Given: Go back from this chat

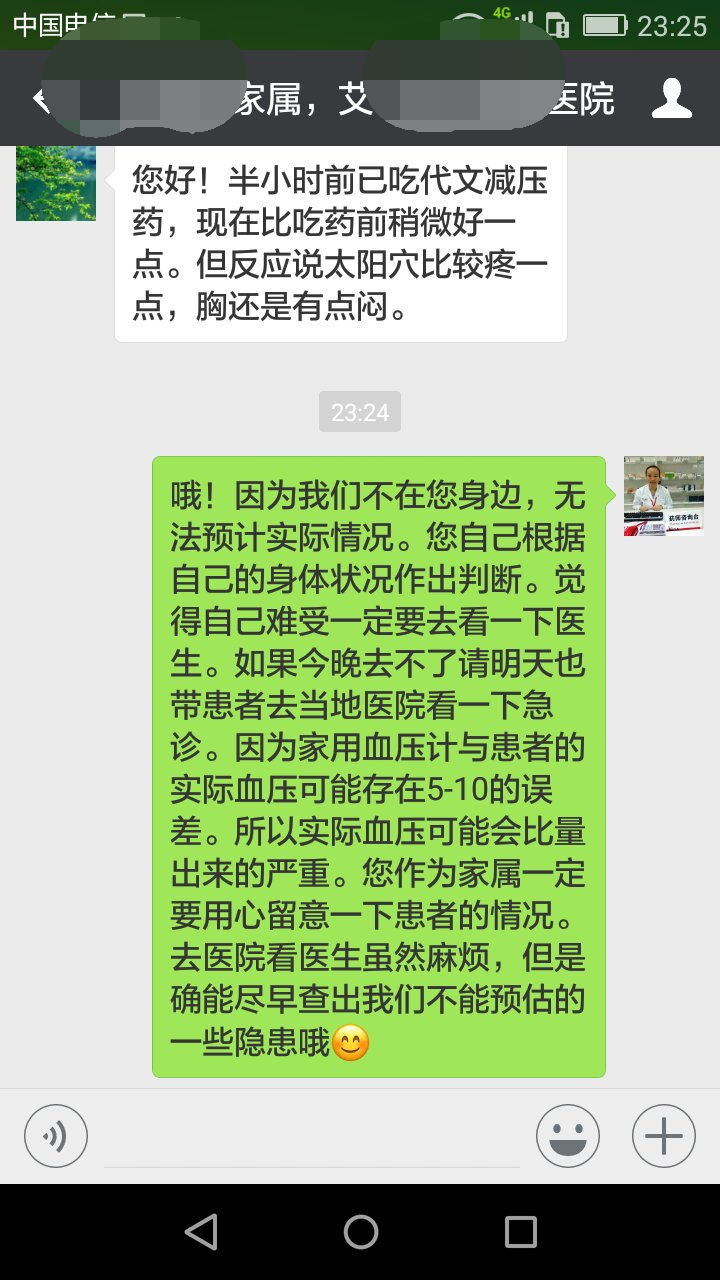Looking at the screenshot, I should tap(40, 99).
